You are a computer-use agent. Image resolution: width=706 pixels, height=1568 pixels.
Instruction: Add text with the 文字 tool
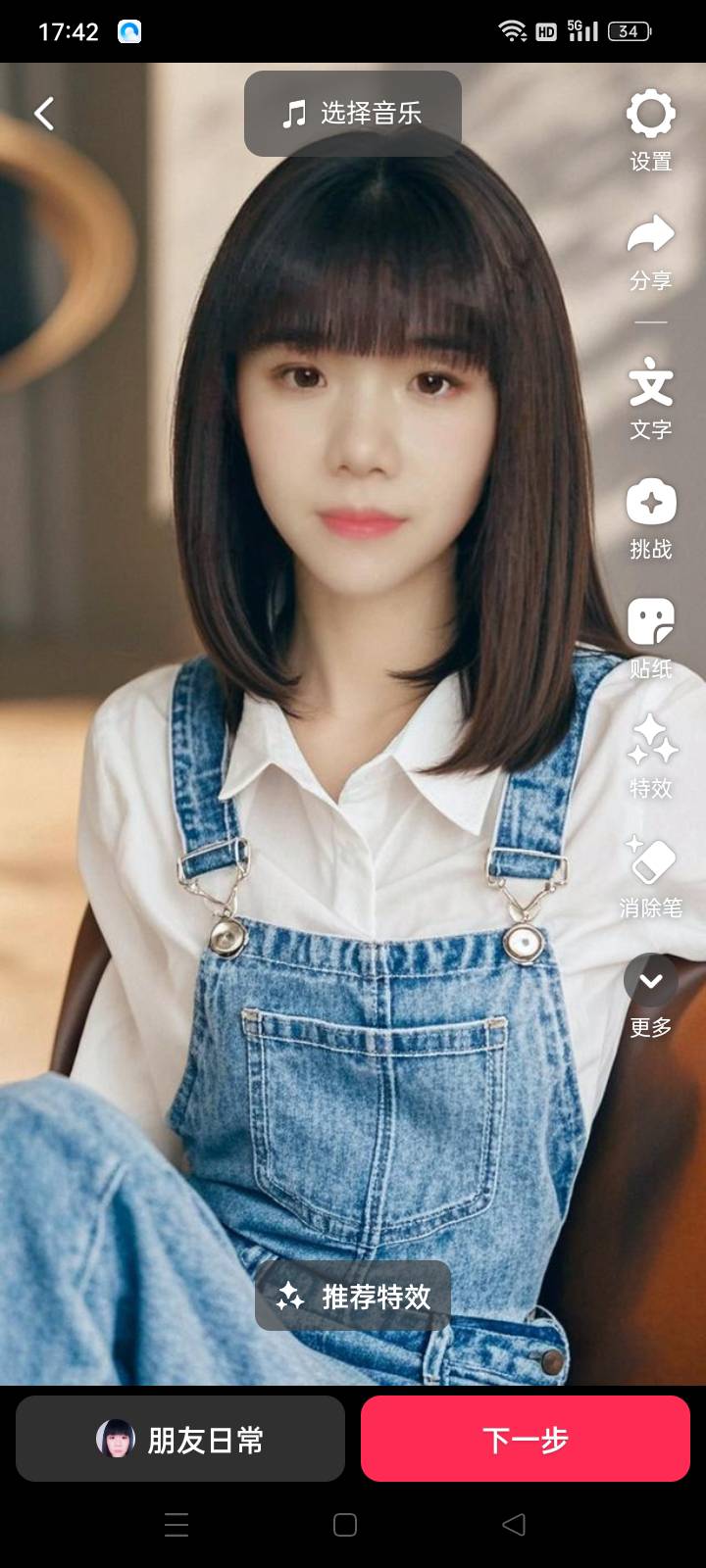[x=651, y=384]
